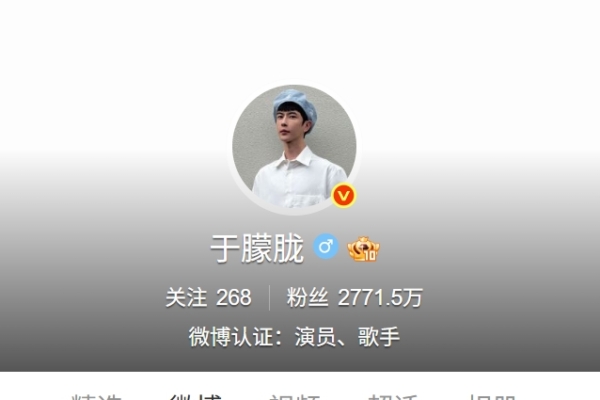Image resolution: width=600 pixels, height=400 pixels.
Task: View the 粉丝 2771.5万 followers list
Action: click(x=354, y=297)
